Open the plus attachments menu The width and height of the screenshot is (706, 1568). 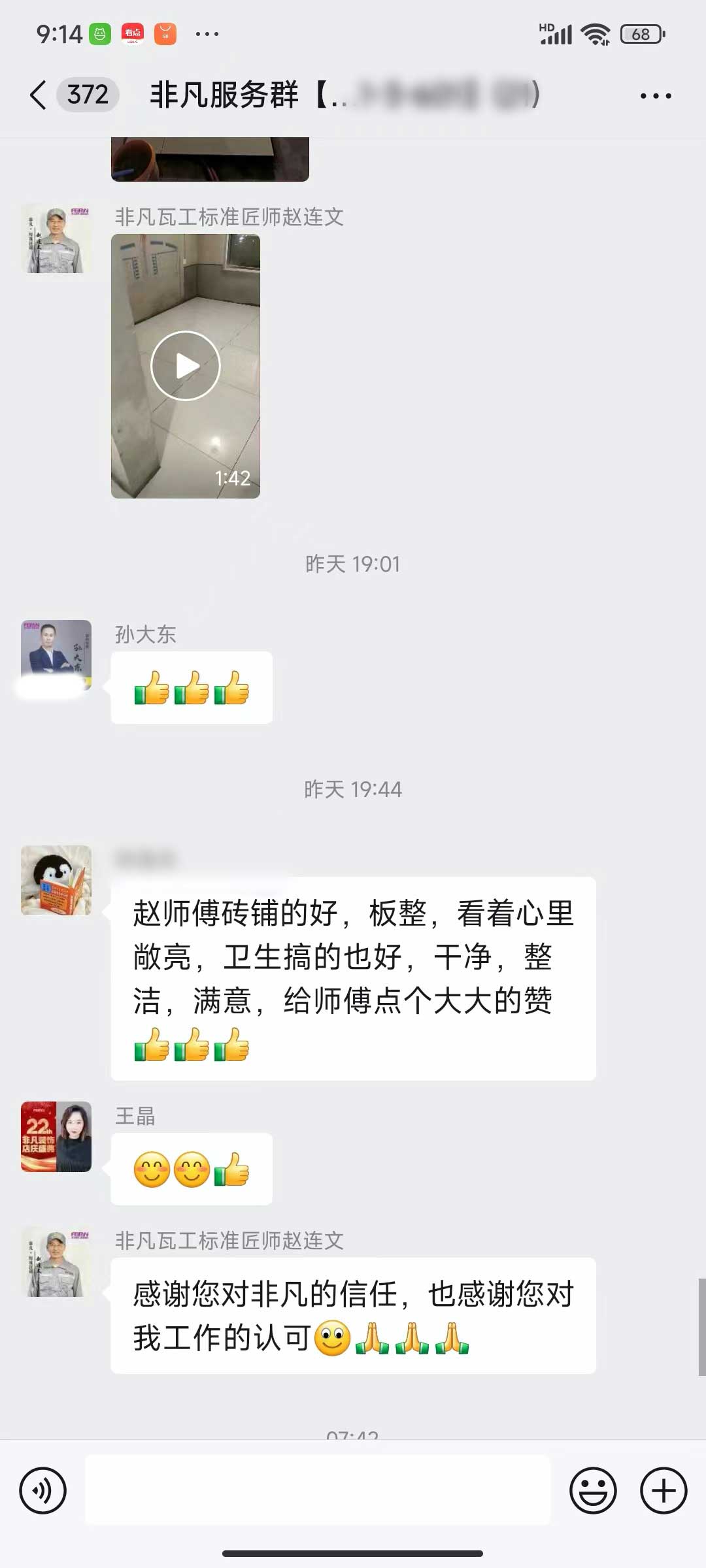663,1490
